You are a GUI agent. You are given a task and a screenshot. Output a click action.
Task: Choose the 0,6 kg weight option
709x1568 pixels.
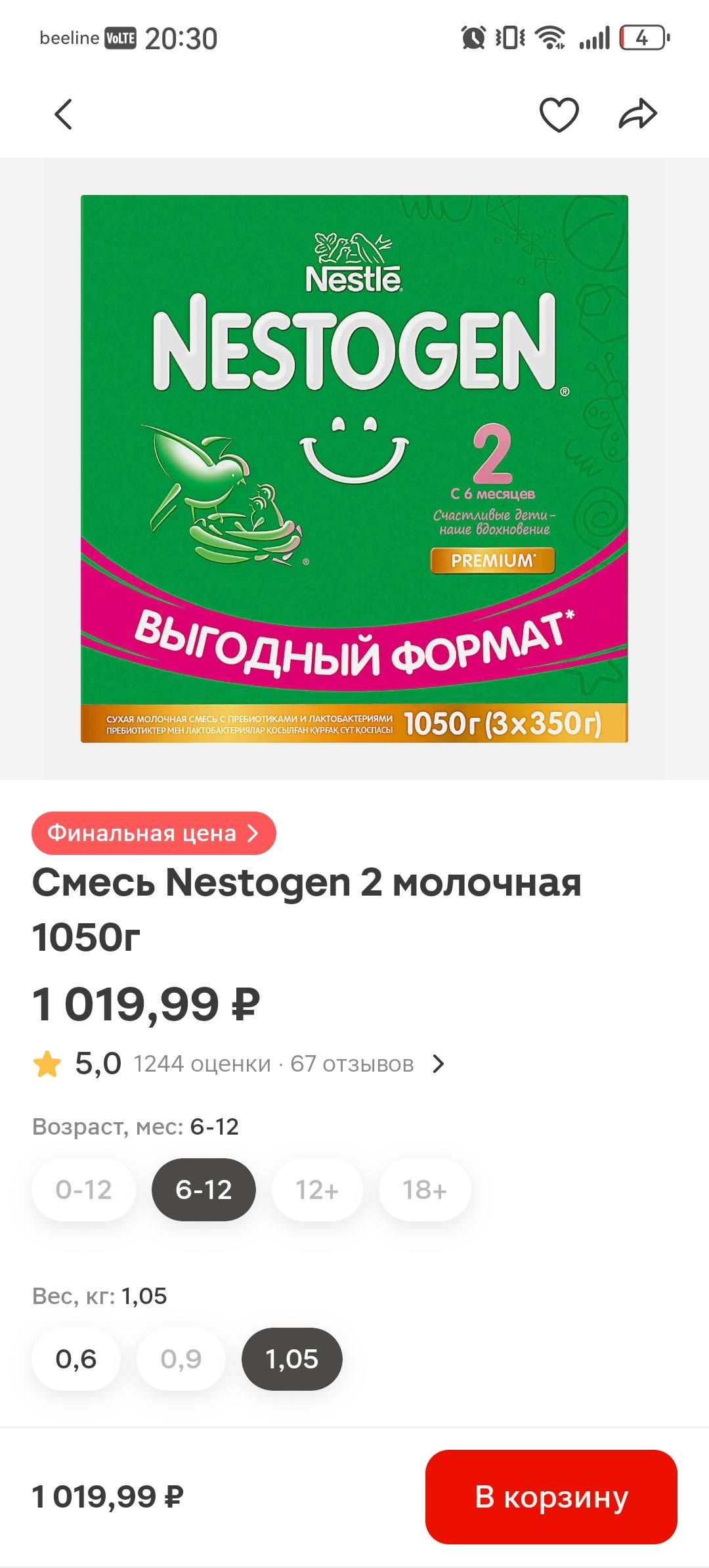coord(76,1359)
